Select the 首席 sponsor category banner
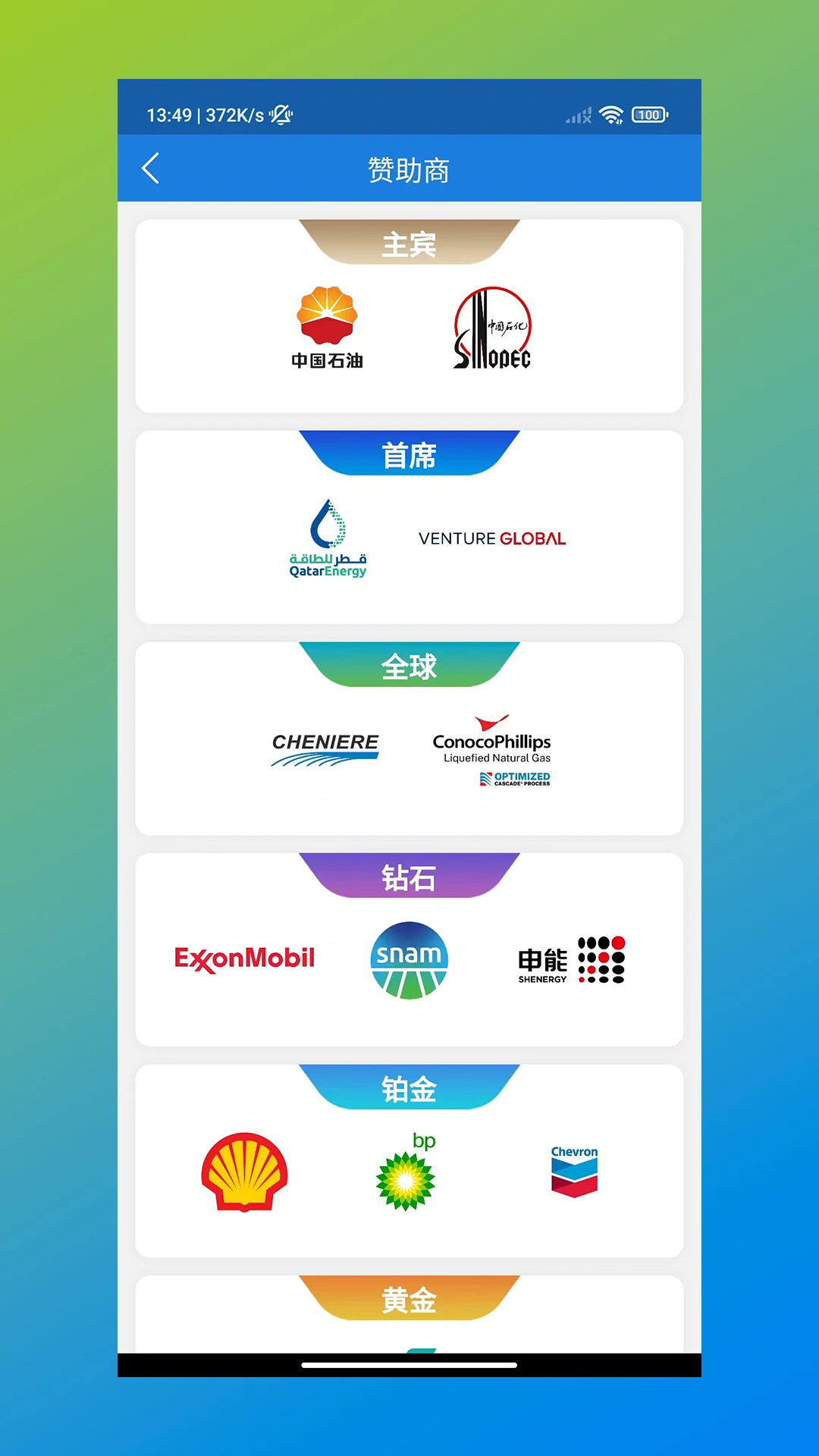This screenshot has width=819, height=1456. click(x=409, y=455)
